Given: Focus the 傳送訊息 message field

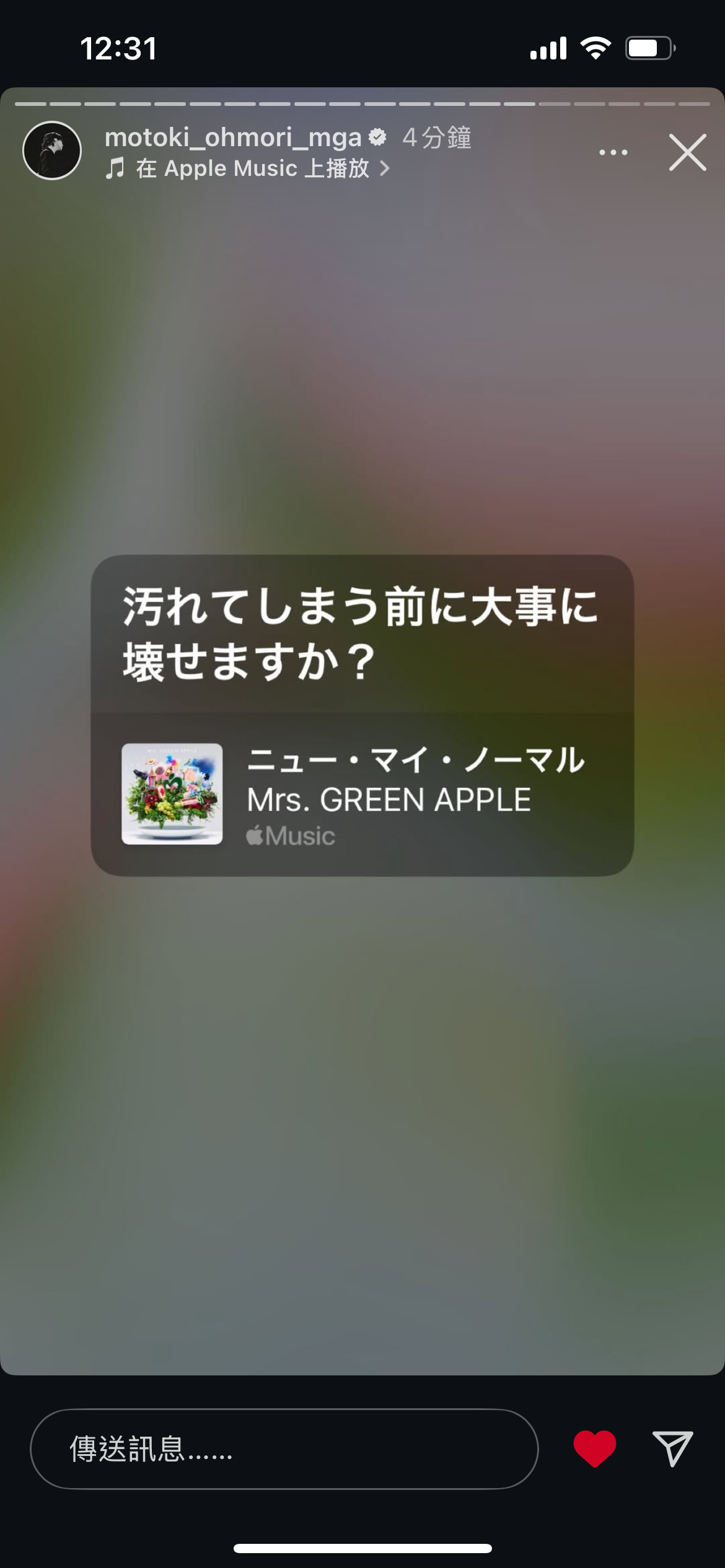Looking at the screenshot, I should [284, 1449].
